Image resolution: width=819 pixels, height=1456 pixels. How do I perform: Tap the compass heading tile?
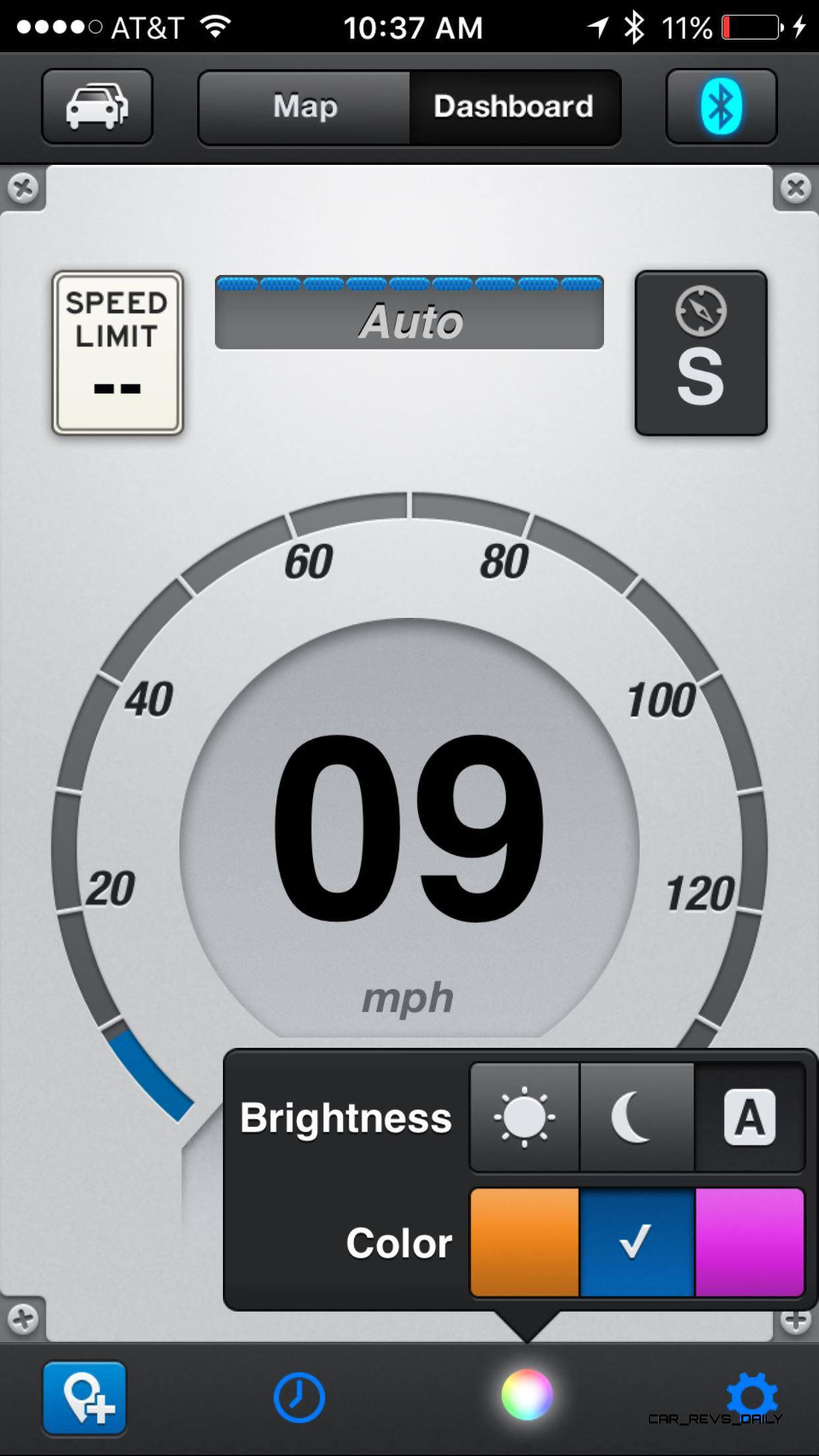click(x=701, y=353)
